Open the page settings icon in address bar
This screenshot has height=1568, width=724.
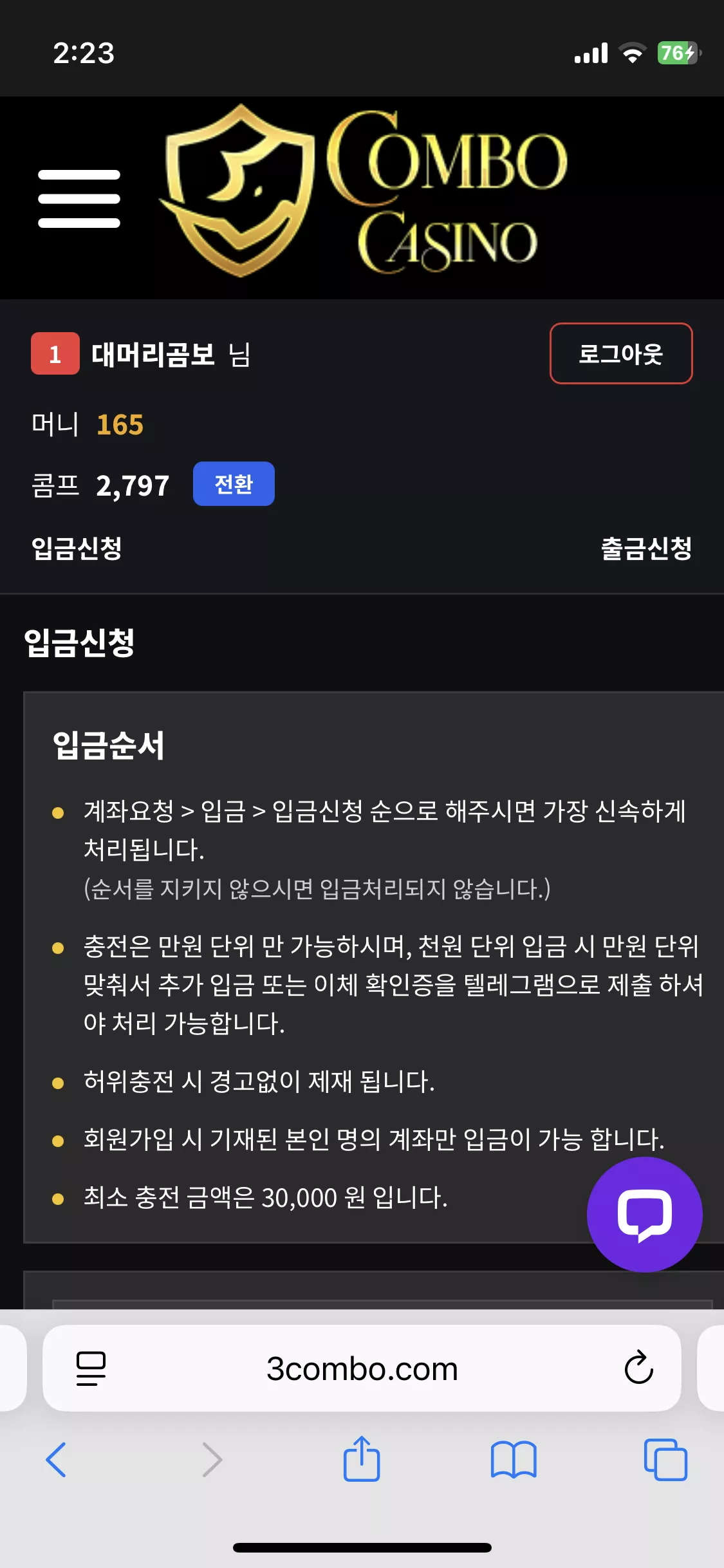pos(91,1368)
